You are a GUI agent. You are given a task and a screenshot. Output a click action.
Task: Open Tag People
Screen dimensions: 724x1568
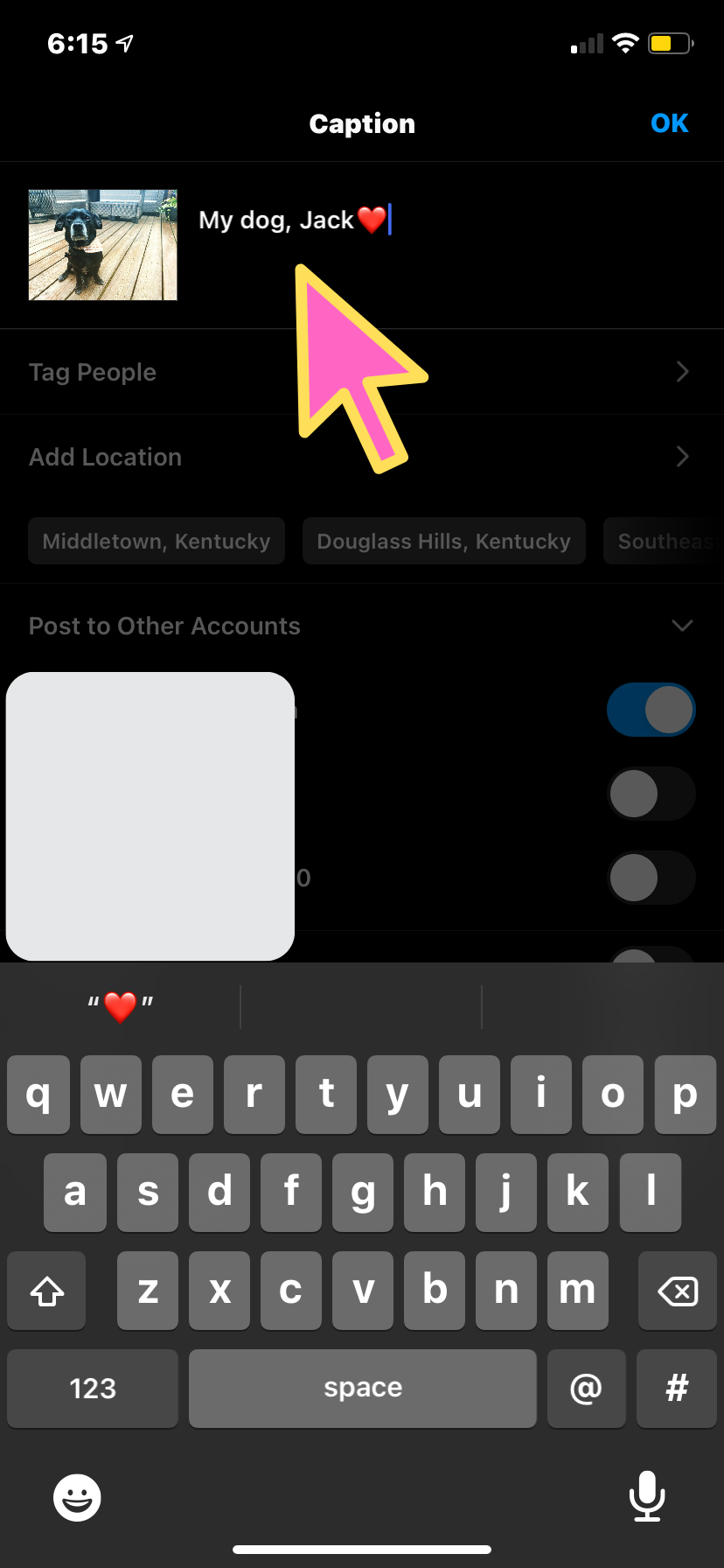coord(359,372)
